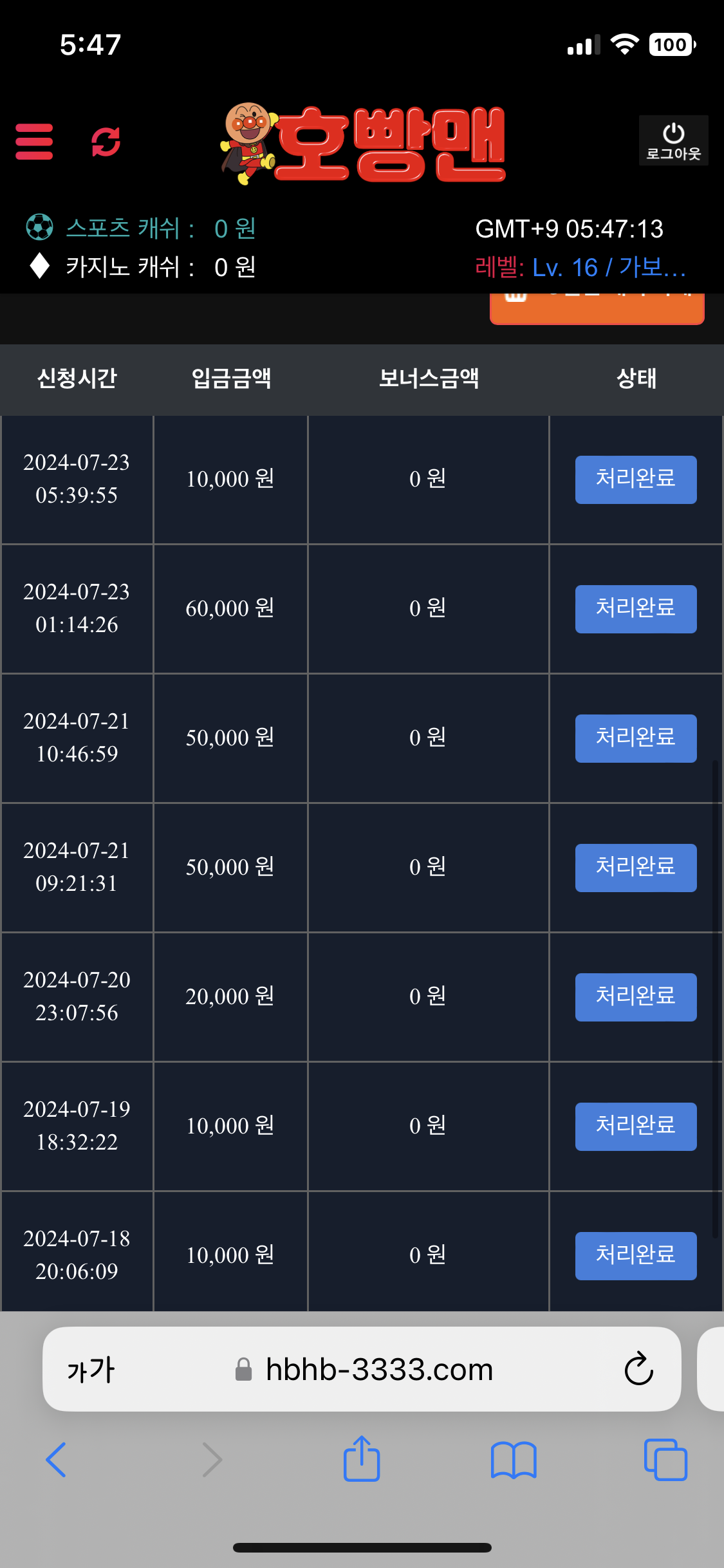
Task: Go back to the previous page
Action: [56, 1459]
